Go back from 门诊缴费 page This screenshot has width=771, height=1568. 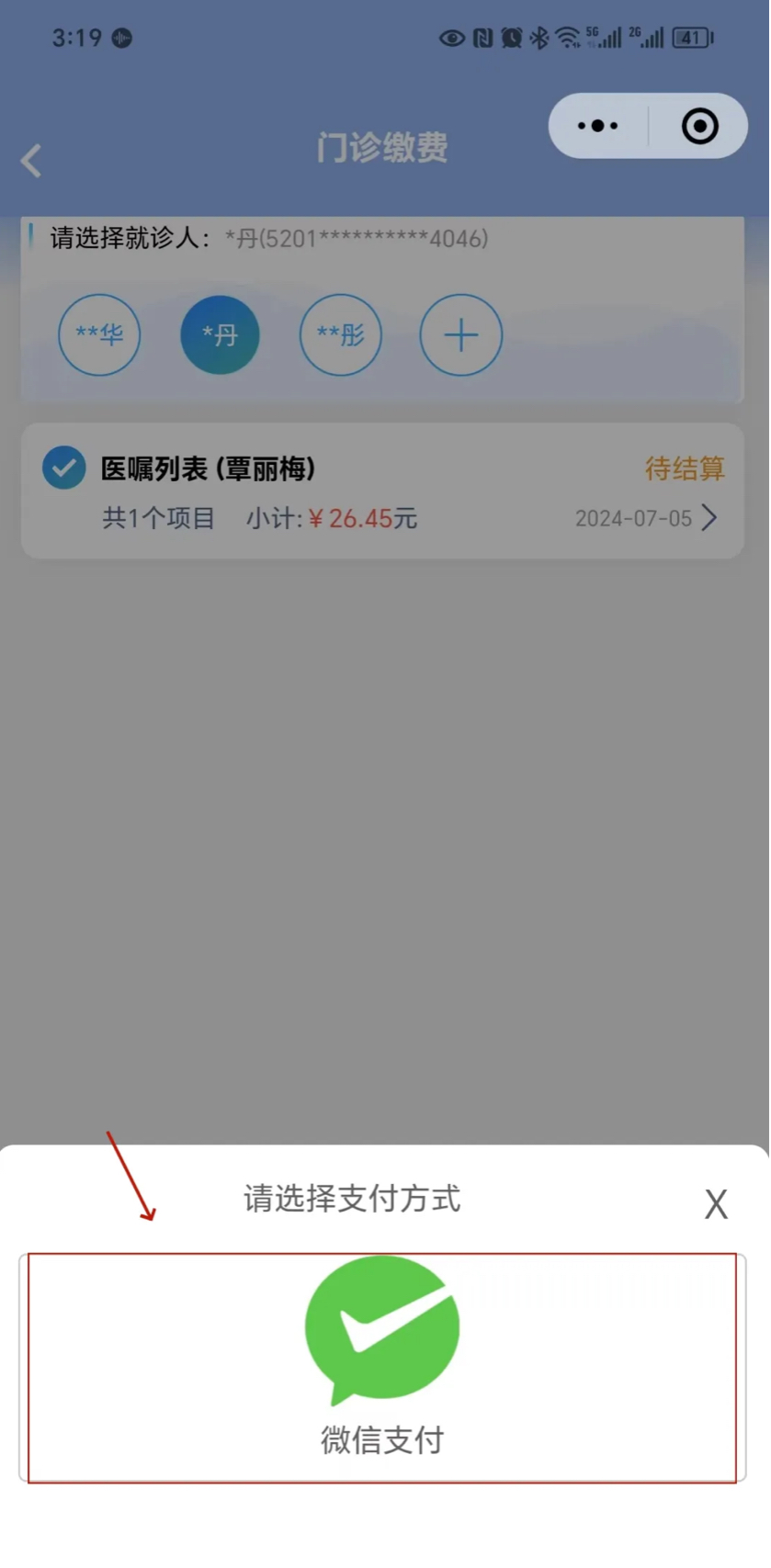coord(31,161)
